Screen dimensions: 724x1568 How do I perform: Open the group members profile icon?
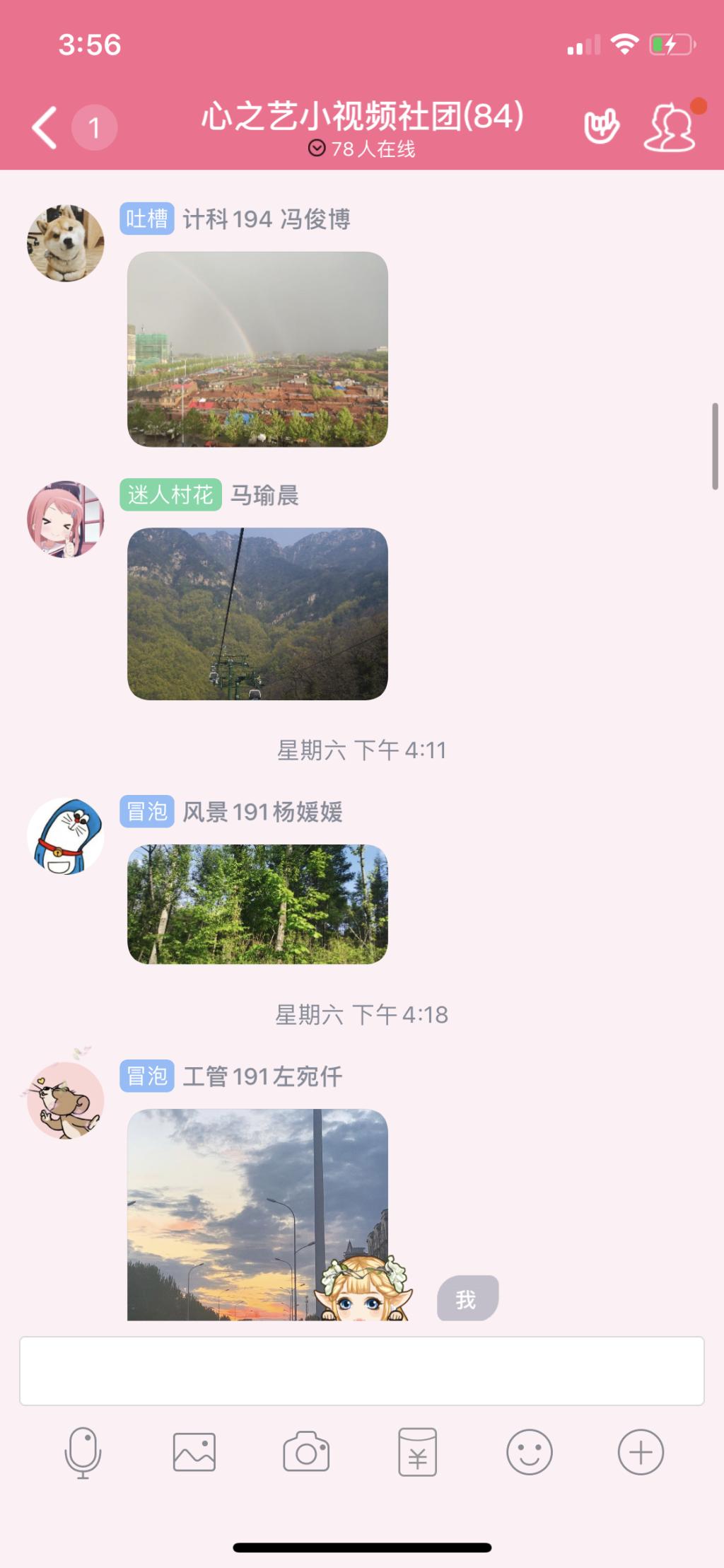[670, 128]
